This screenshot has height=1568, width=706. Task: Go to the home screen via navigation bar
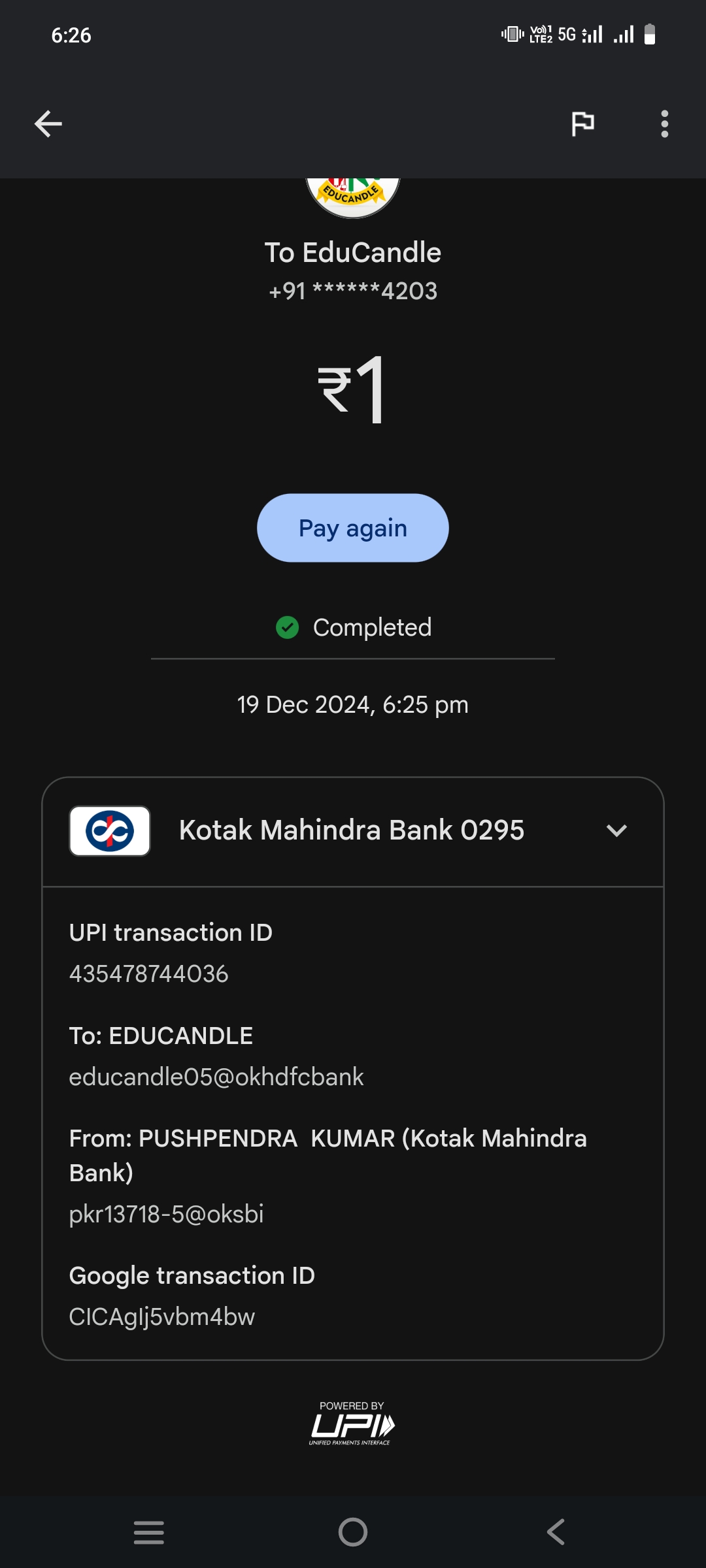(x=353, y=1532)
